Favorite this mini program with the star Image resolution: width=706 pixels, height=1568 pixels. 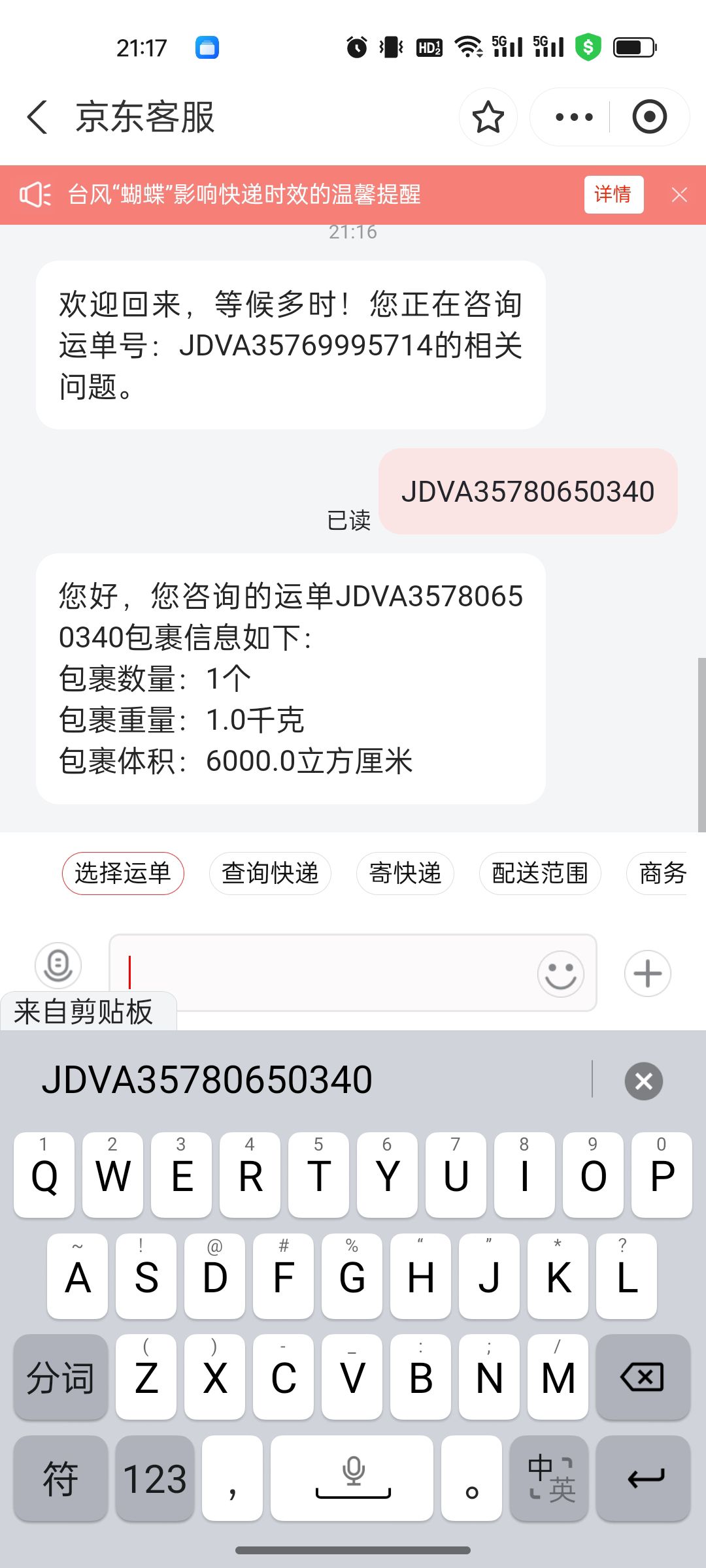pos(488,118)
